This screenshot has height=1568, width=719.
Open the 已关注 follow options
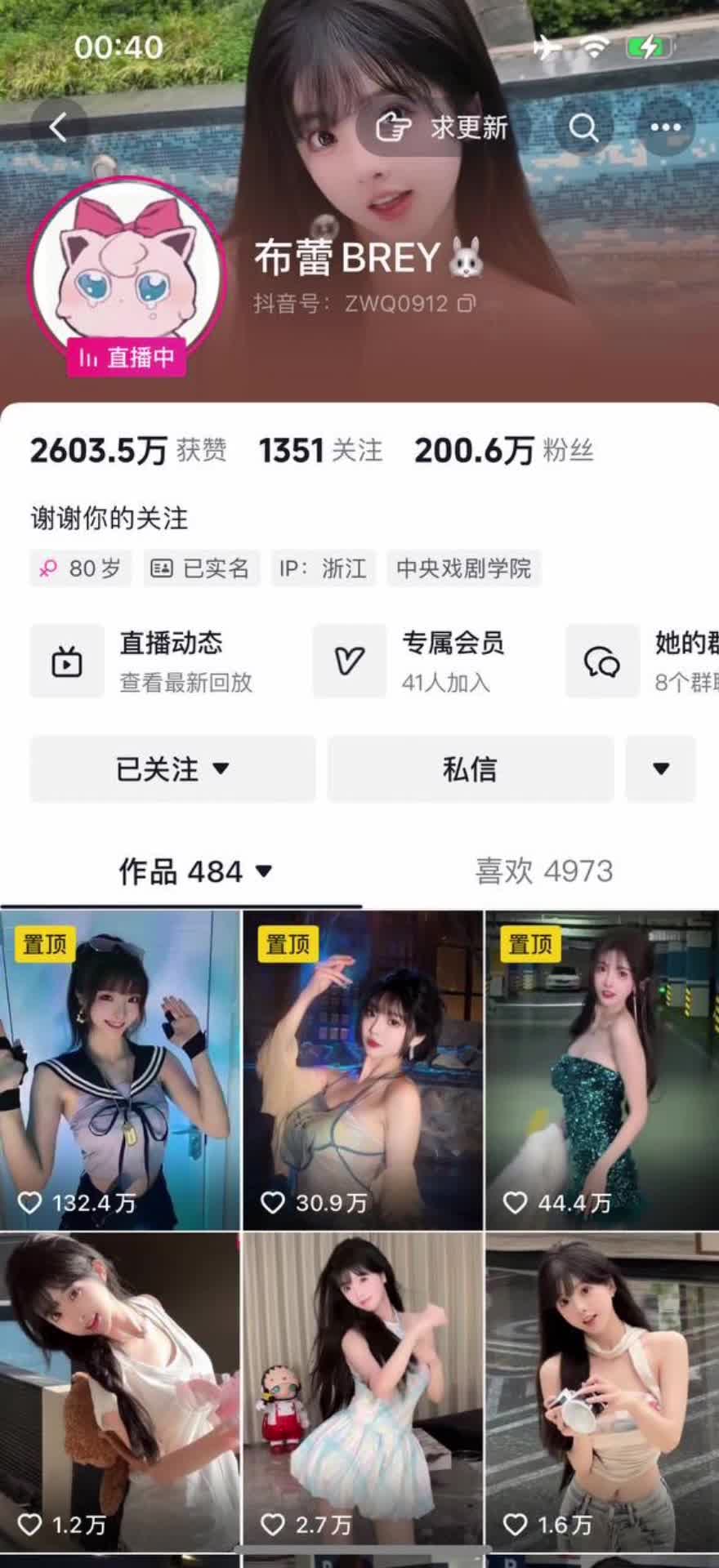pos(172,768)
